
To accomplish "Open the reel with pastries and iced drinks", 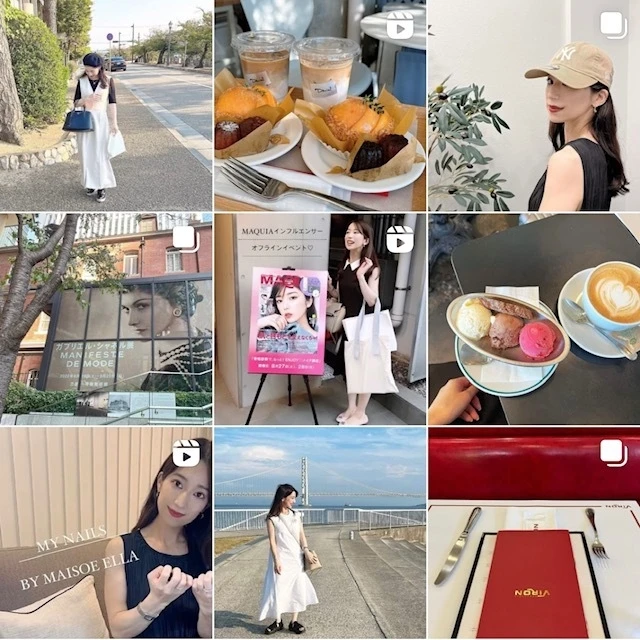I will tap(319, 105).
